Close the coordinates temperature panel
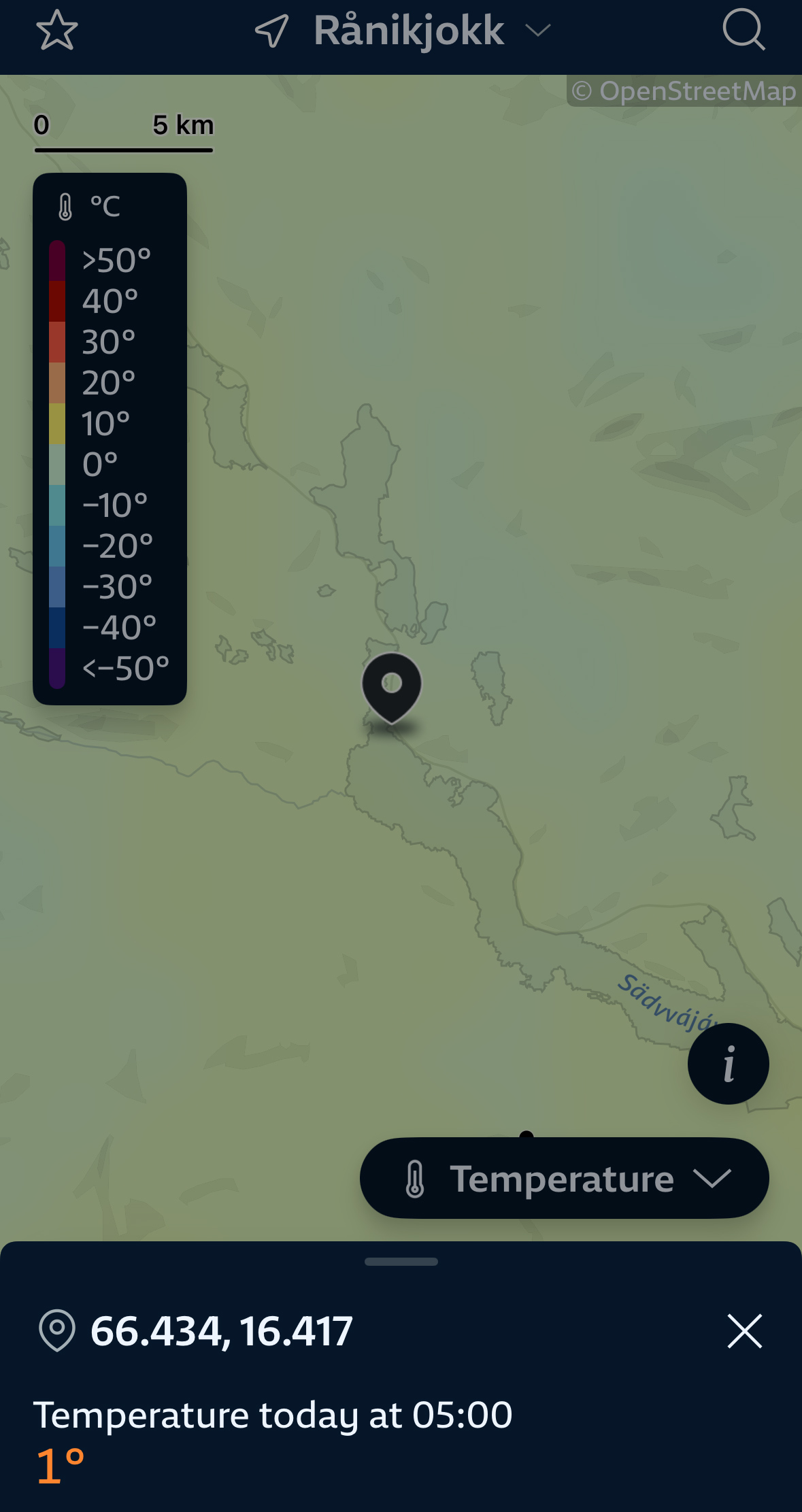This screenshot has width=802, height=1512. click(744, 1330)
